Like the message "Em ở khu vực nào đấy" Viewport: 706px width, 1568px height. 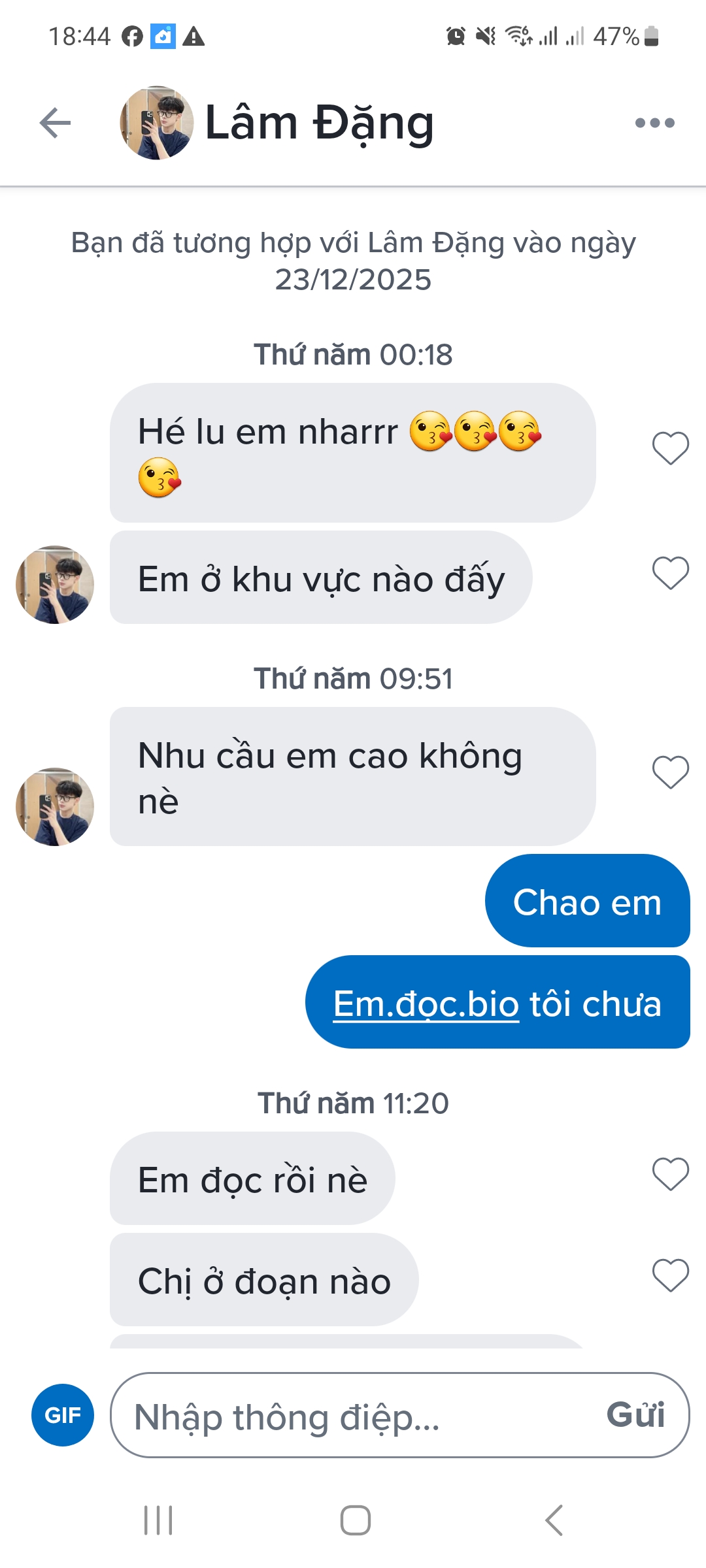[670, 573]
